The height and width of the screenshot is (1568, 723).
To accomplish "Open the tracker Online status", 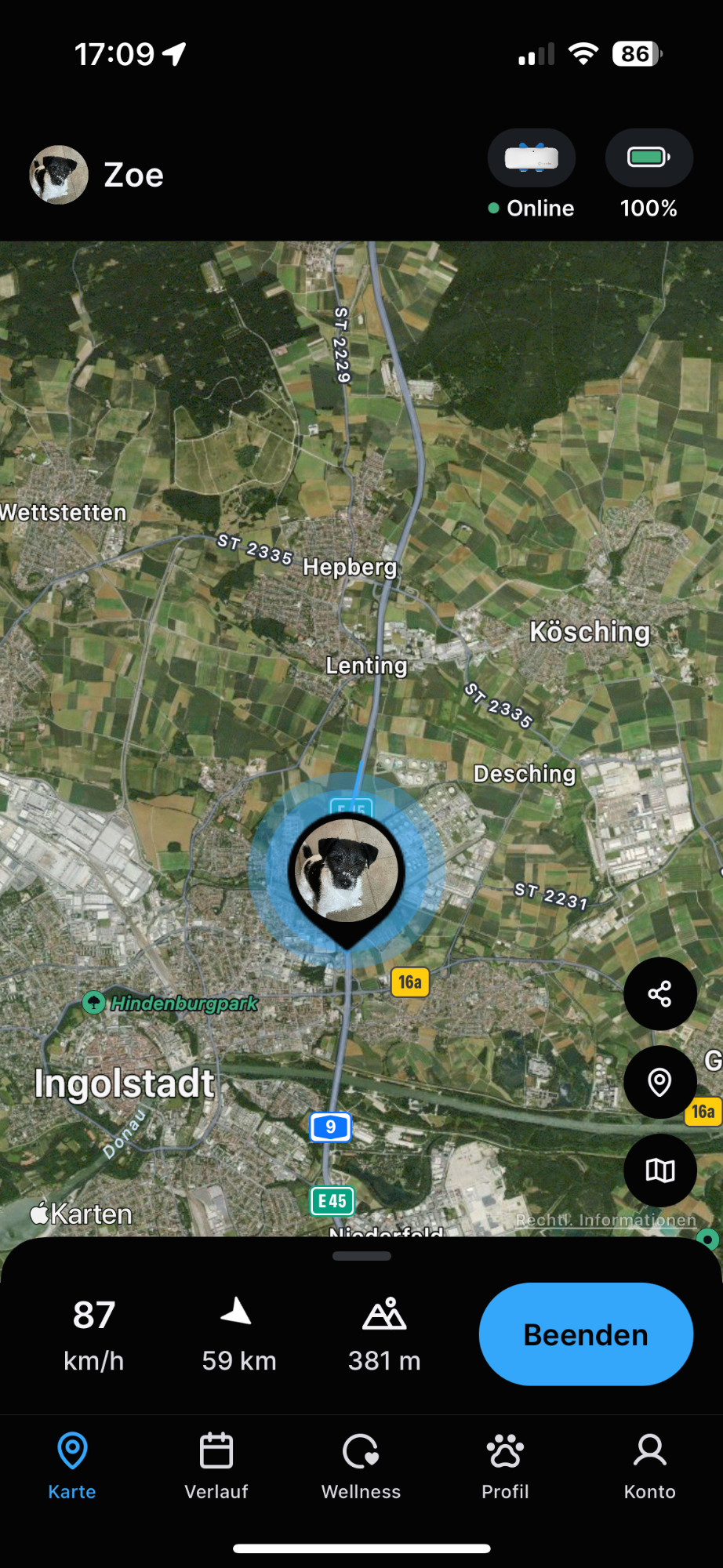I will 532,175.
